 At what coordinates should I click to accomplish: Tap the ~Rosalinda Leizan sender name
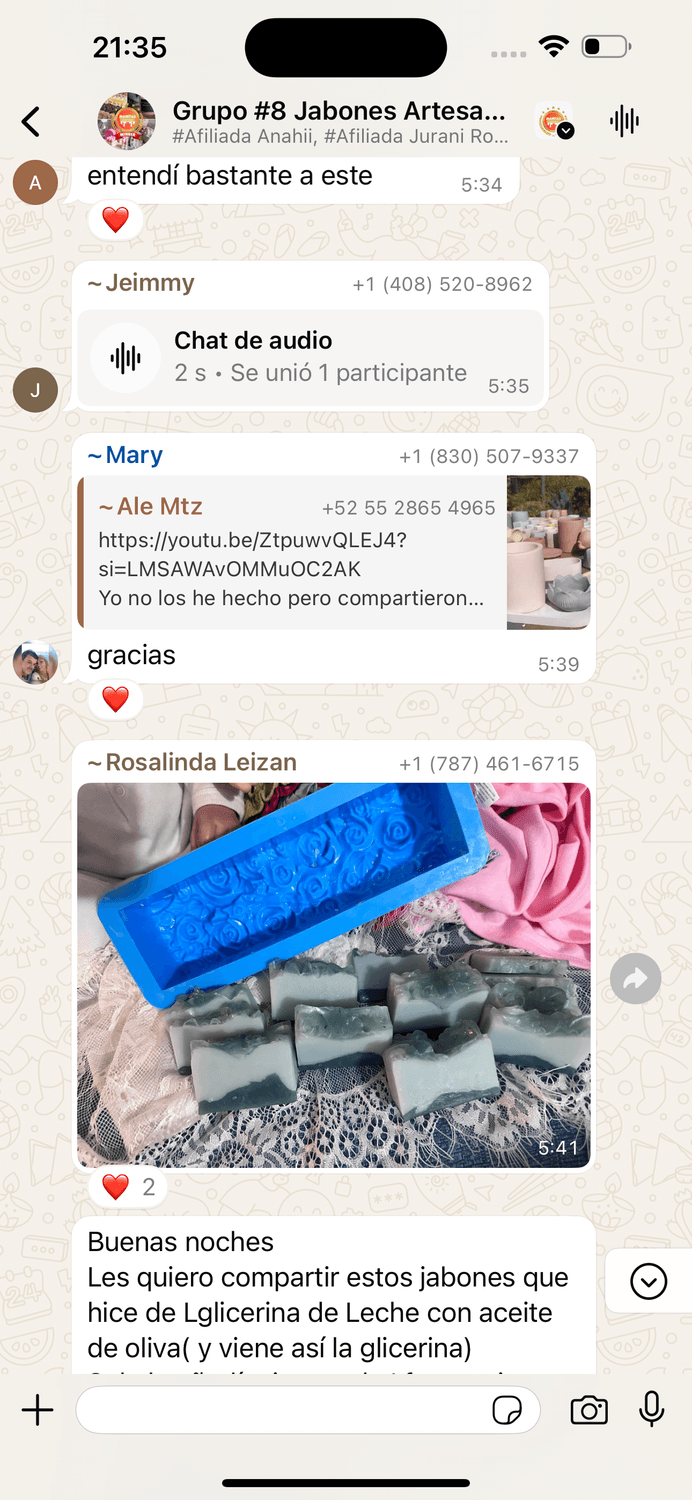point(192,762)
